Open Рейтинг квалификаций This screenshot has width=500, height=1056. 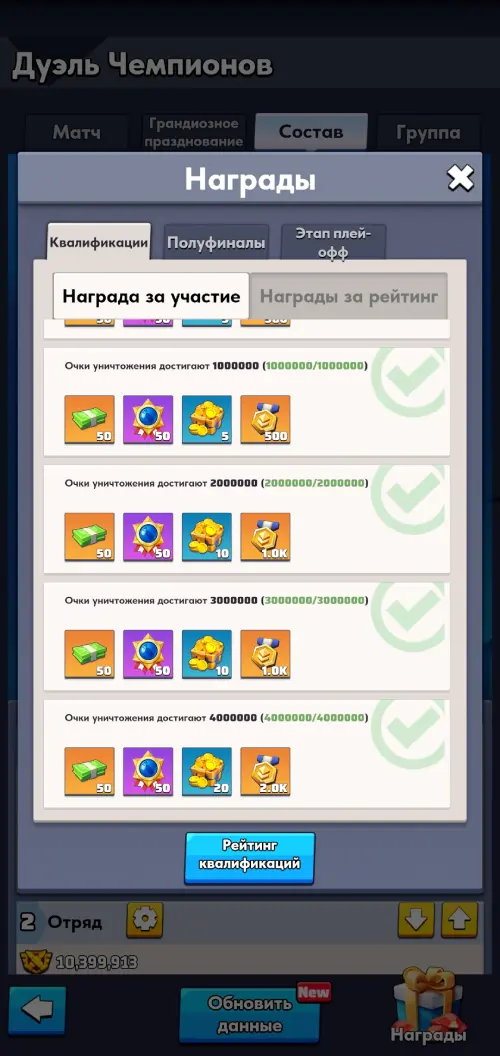[x=250, y=857]
